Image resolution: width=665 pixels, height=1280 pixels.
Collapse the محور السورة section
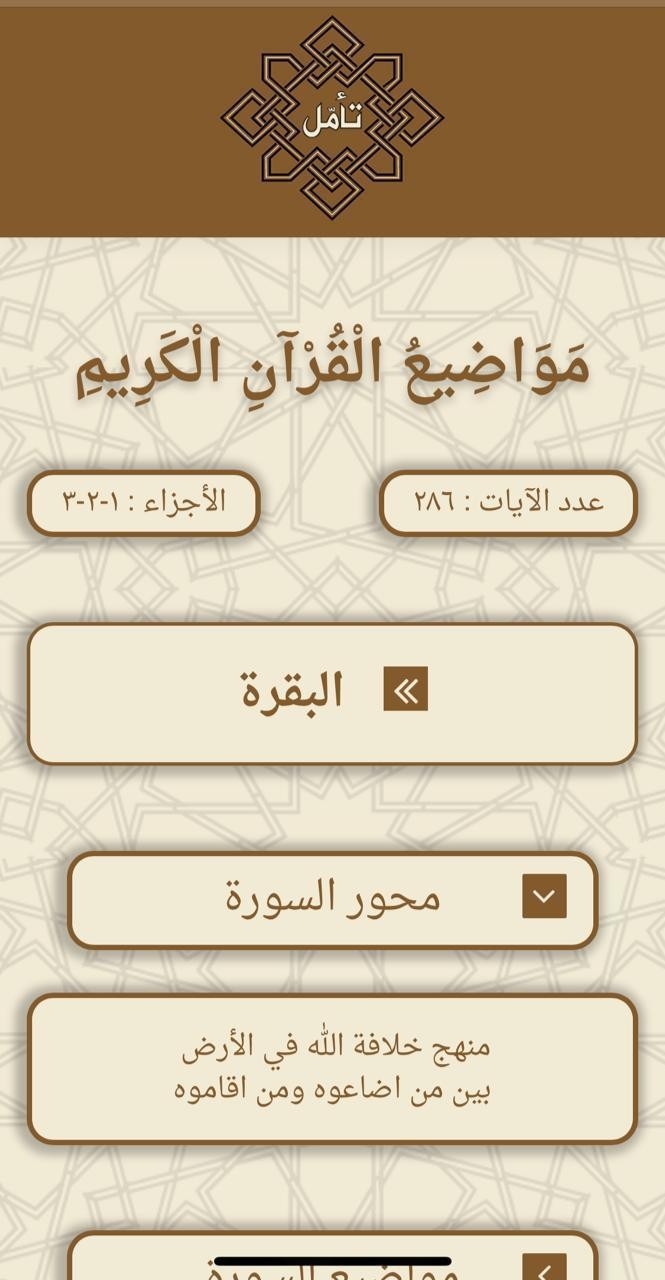point(544,896)
